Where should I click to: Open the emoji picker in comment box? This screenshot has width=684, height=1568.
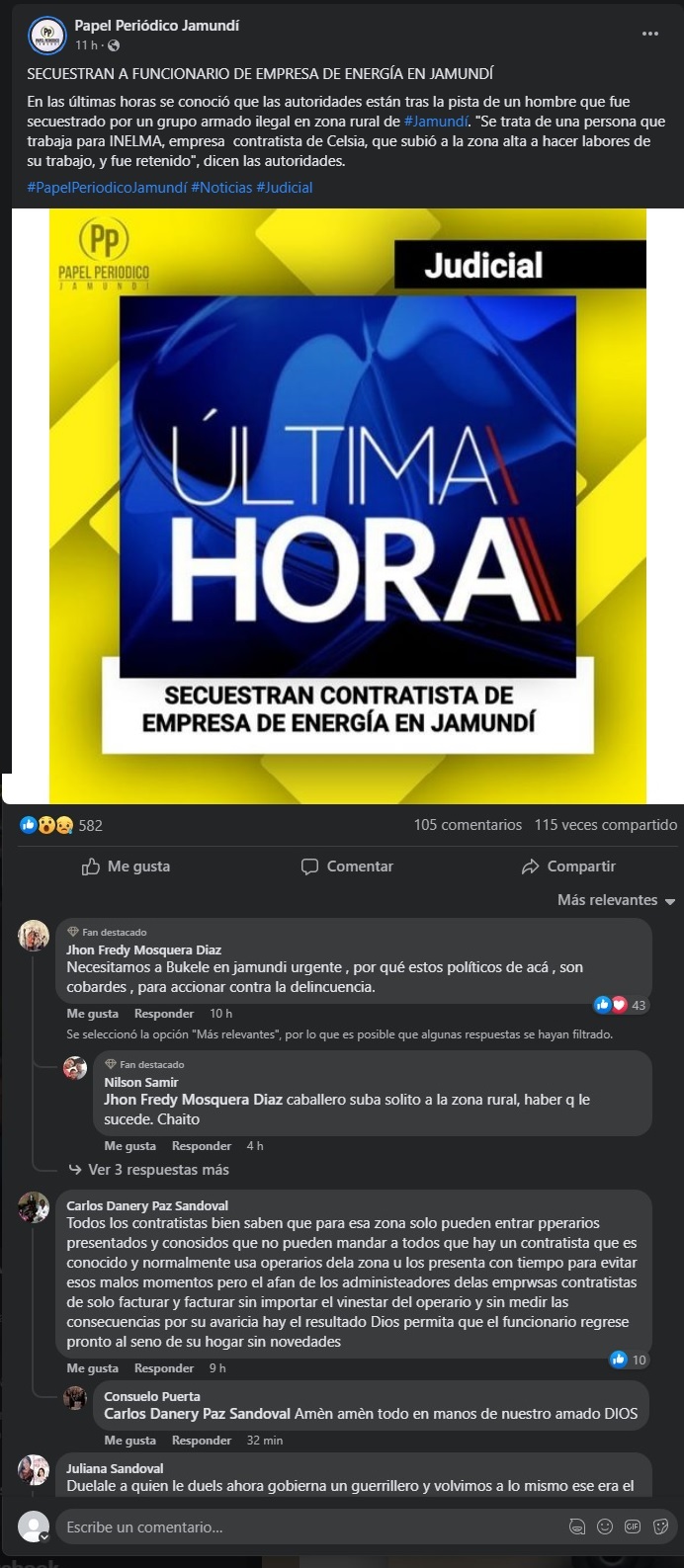point(605,1527)
